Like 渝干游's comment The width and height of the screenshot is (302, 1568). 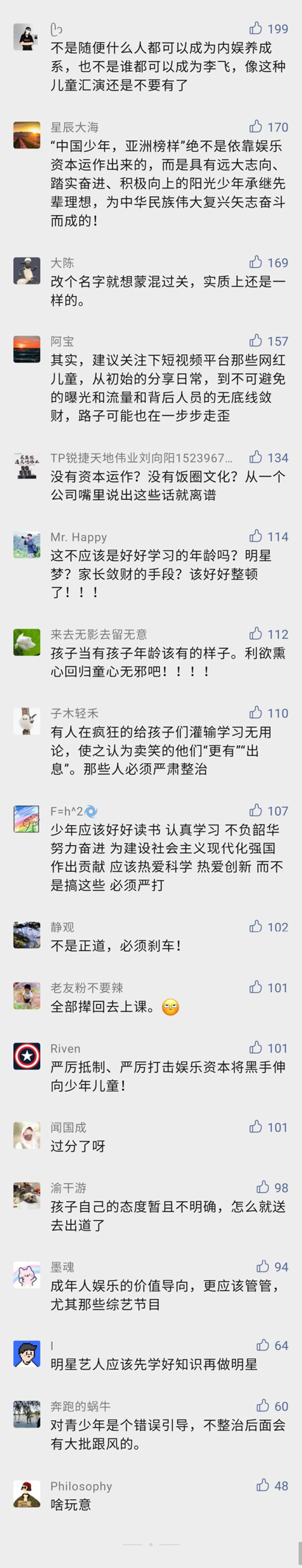(x=263, y=1187)
